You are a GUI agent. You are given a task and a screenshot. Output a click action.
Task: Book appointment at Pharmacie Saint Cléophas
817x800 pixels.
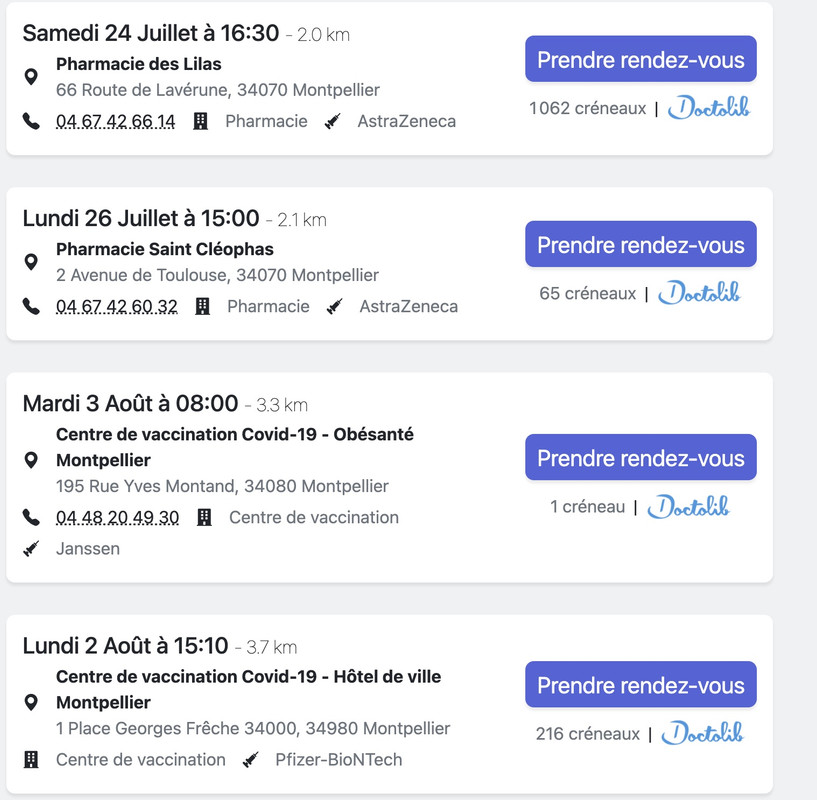pyautogui.click(x=640, y=245)
